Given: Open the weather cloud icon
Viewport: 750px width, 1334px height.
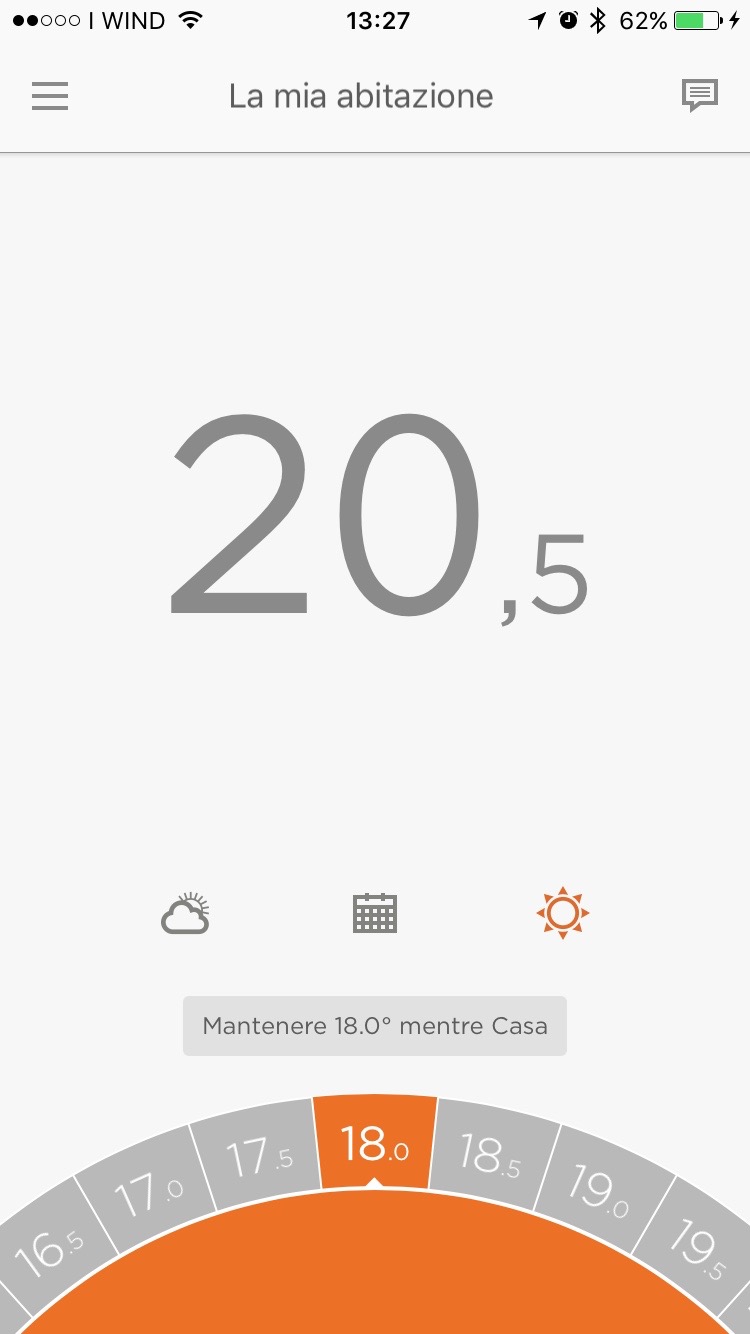Looking at the screenshot, I should [x=186, y=913].
